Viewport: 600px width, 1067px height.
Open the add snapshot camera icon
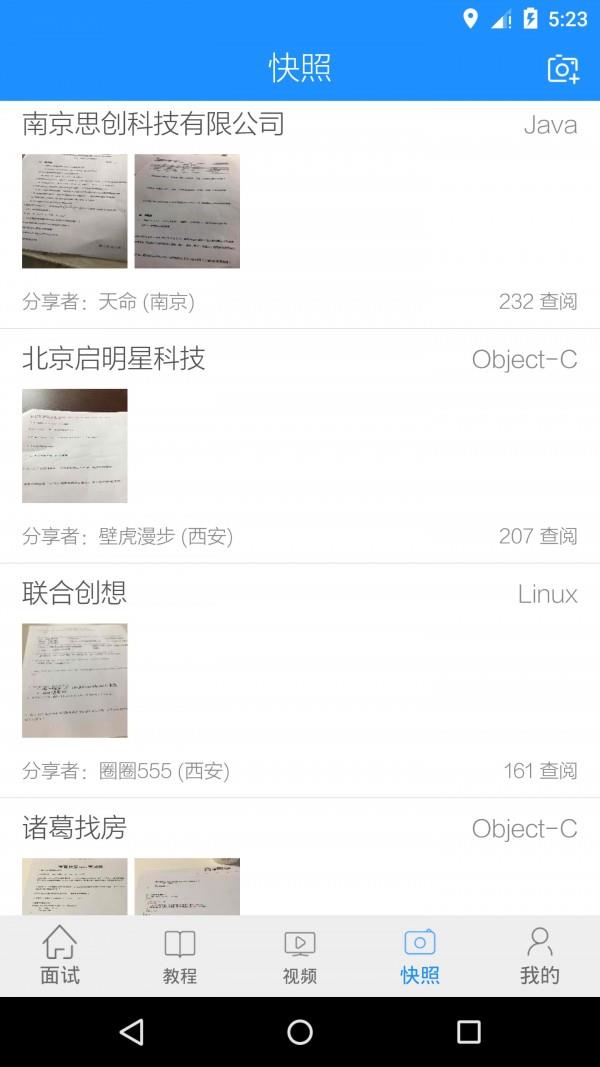(563, 68)
